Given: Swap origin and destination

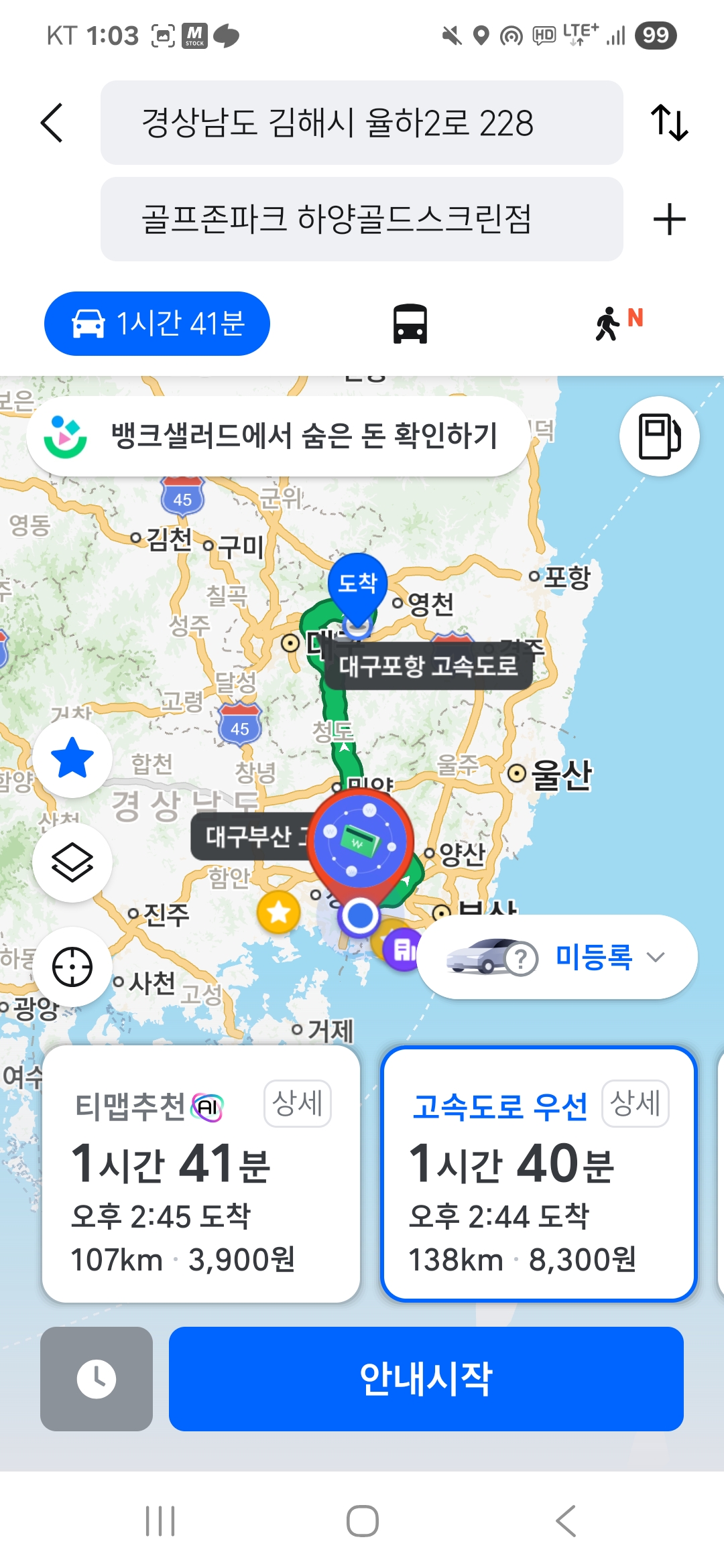Looking at the screenshot, I should [x=669, y=123].
